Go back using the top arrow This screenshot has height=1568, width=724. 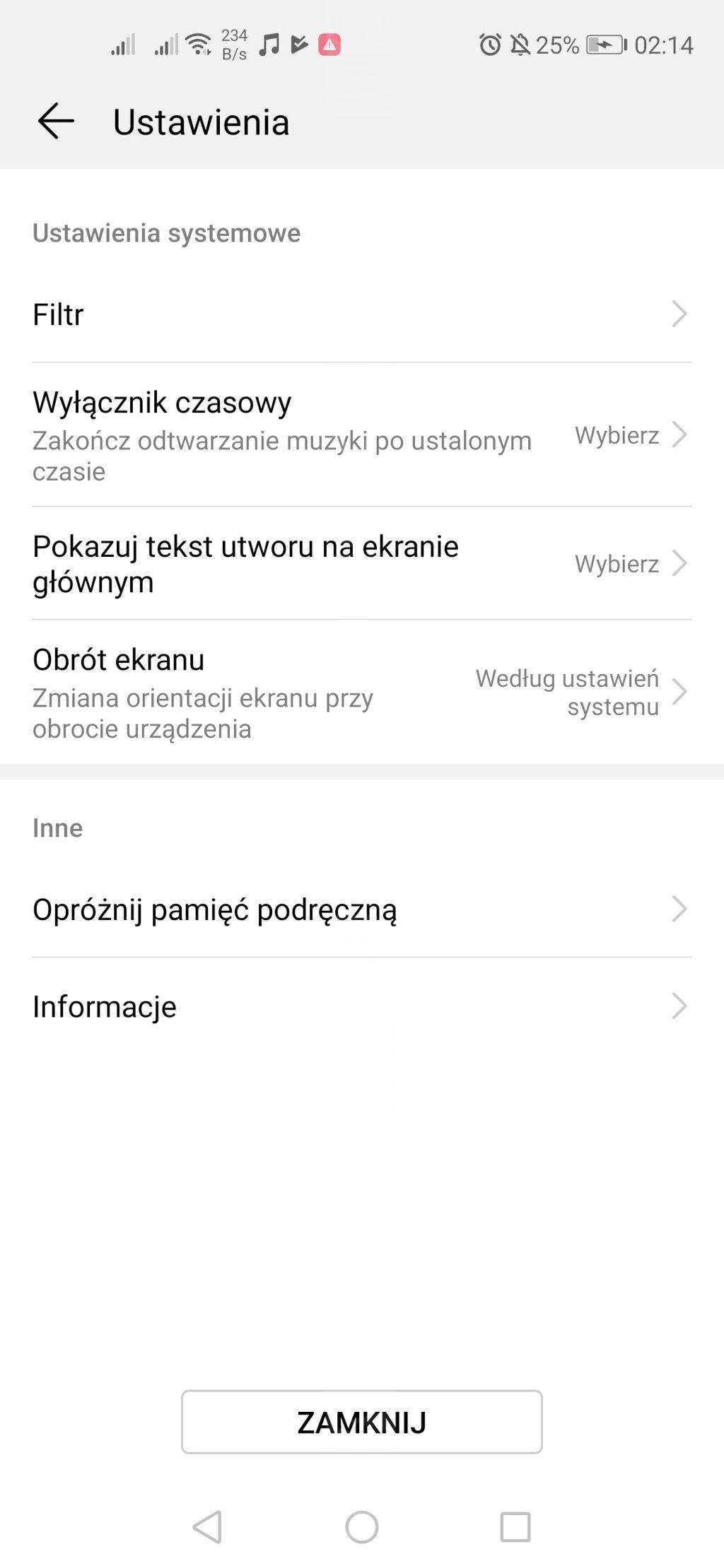point(56,121)
